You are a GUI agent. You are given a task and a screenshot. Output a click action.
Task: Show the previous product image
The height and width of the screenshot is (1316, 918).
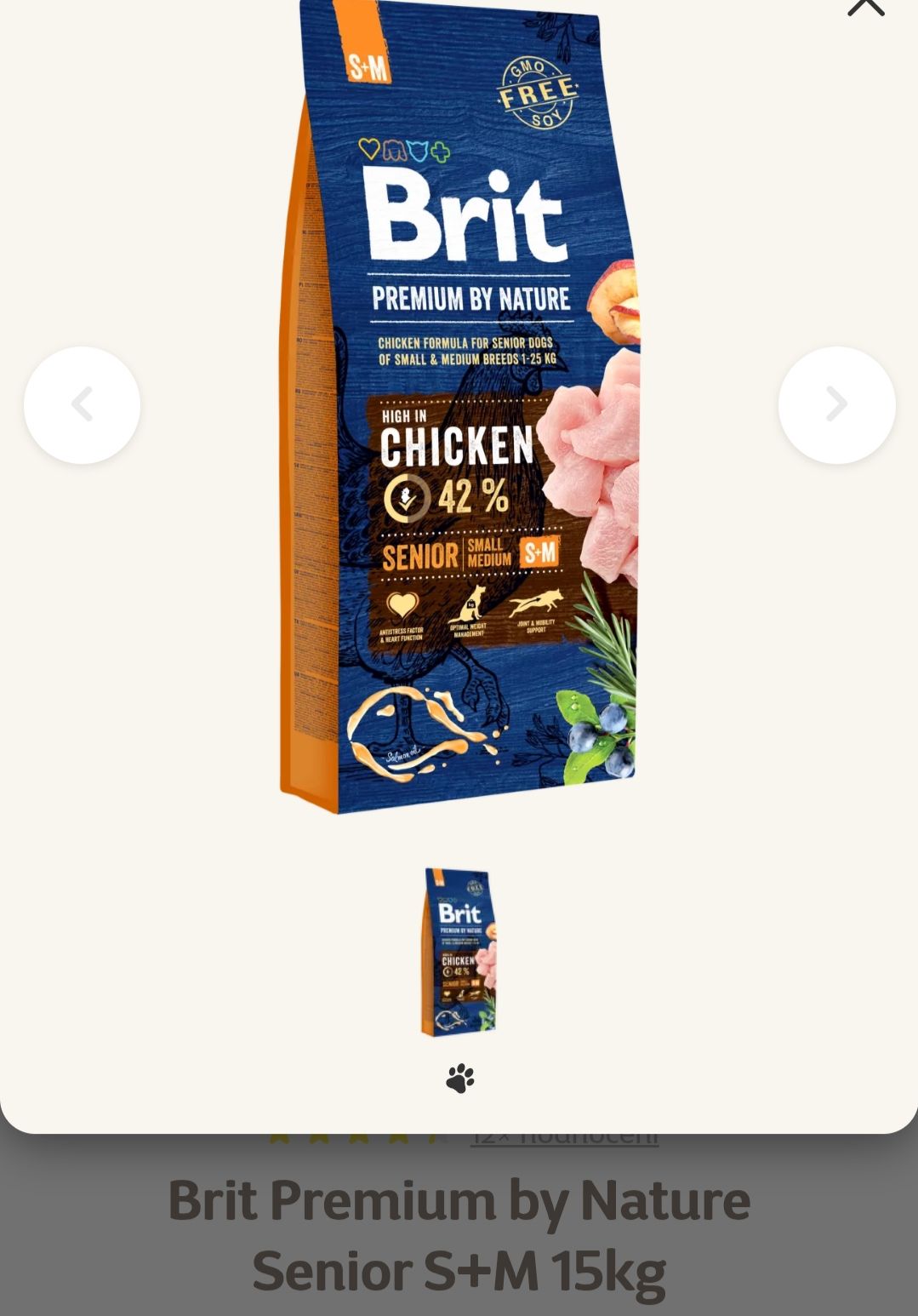click(x=82, y=405)
